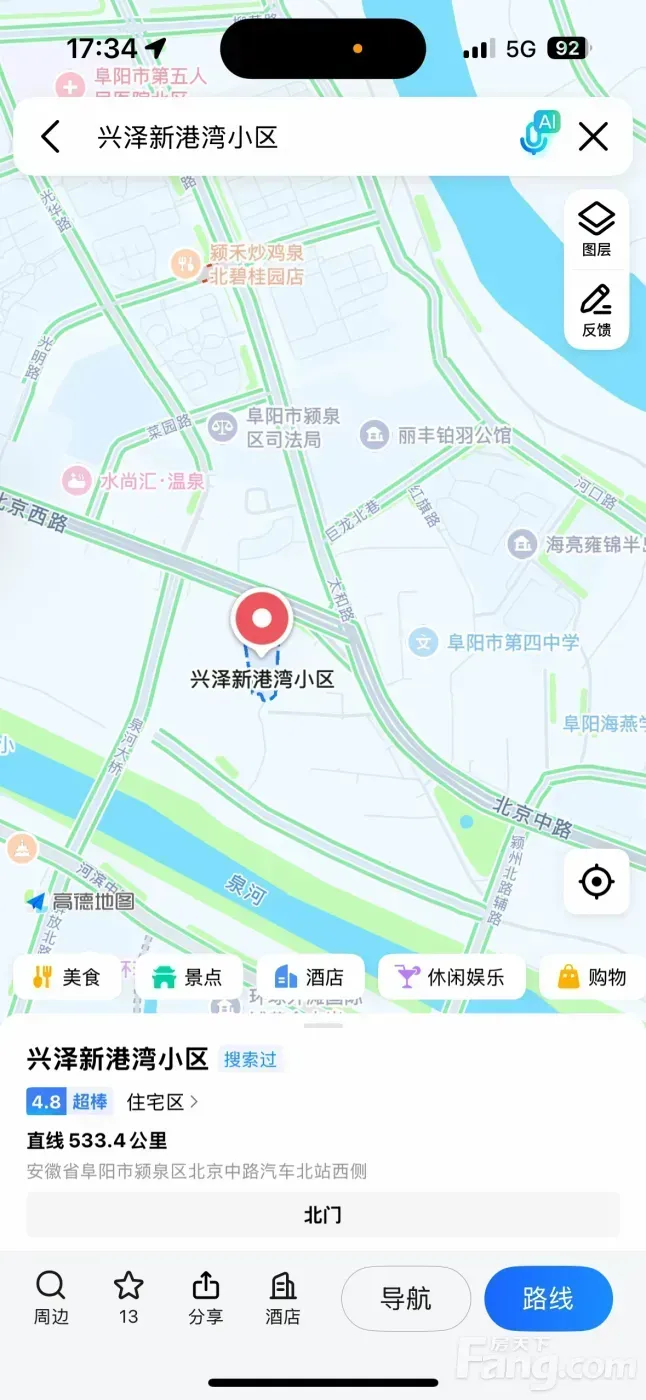Open the 住宅区 category link
This screenshot has width=646, height=1400.
tap(162, 1102)
